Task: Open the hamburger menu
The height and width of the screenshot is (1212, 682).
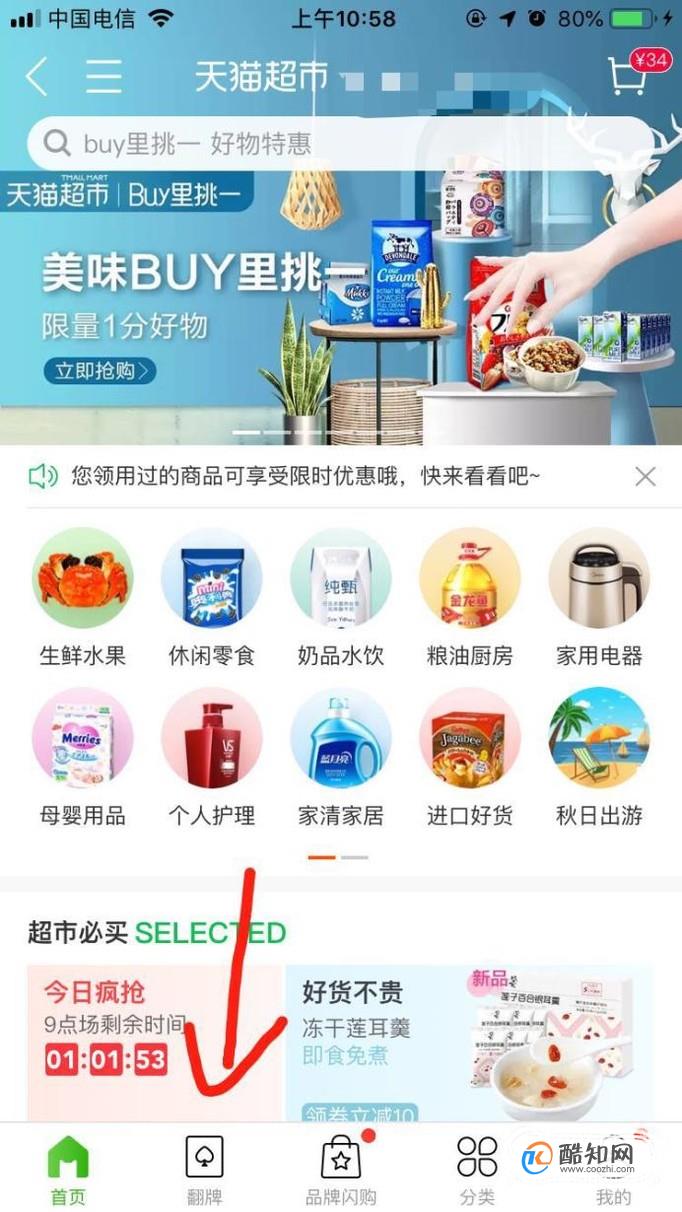Action: 103,76
